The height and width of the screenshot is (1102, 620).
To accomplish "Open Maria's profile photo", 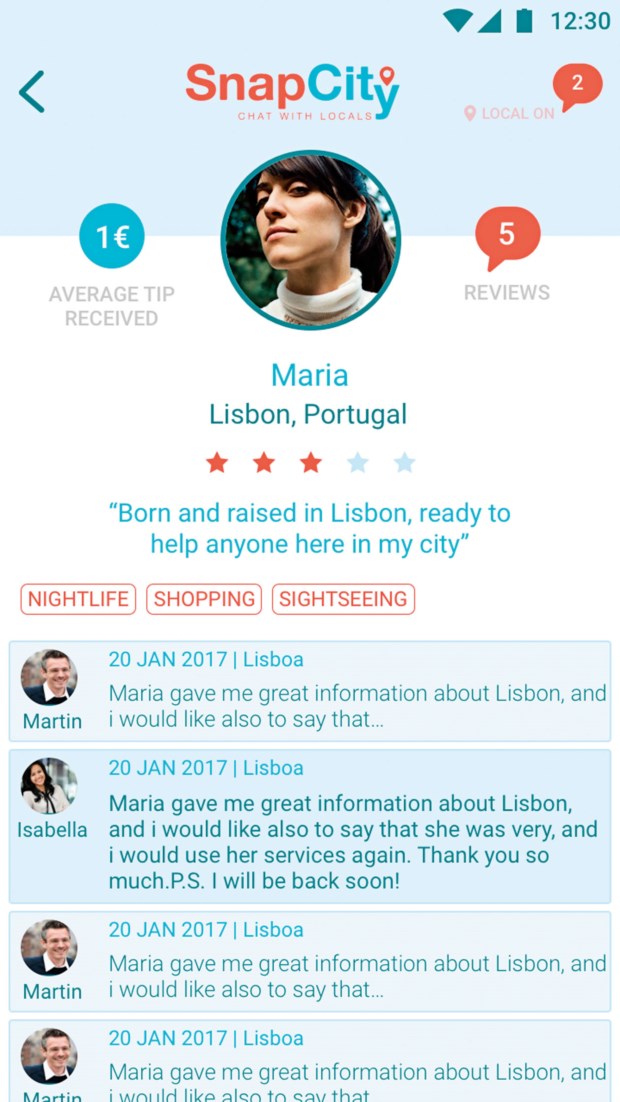I will click(310, 241).
